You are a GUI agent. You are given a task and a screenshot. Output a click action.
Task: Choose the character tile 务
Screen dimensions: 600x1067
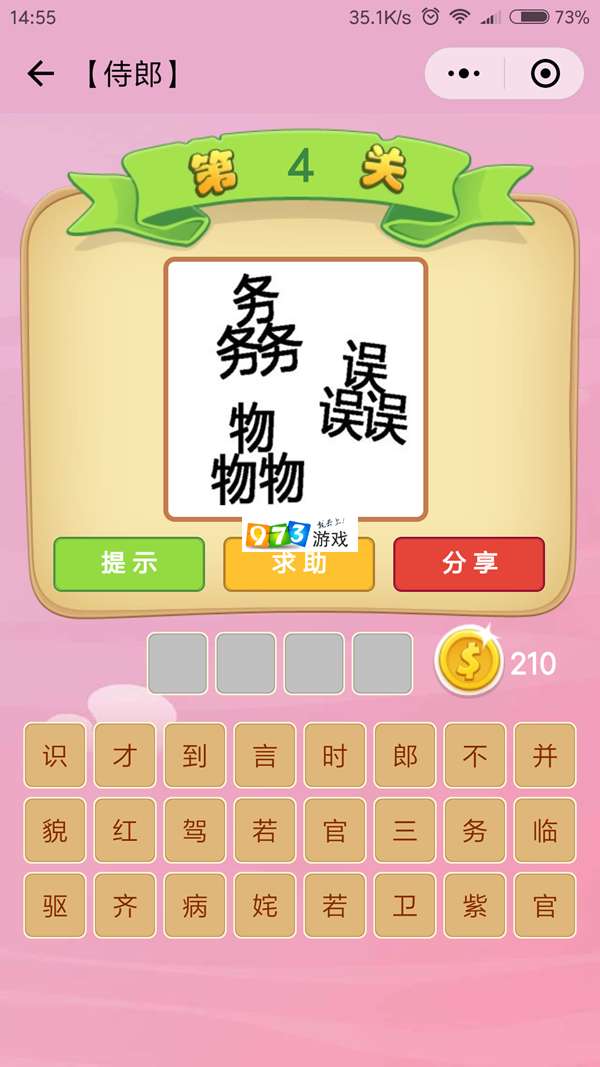[475, 830]
